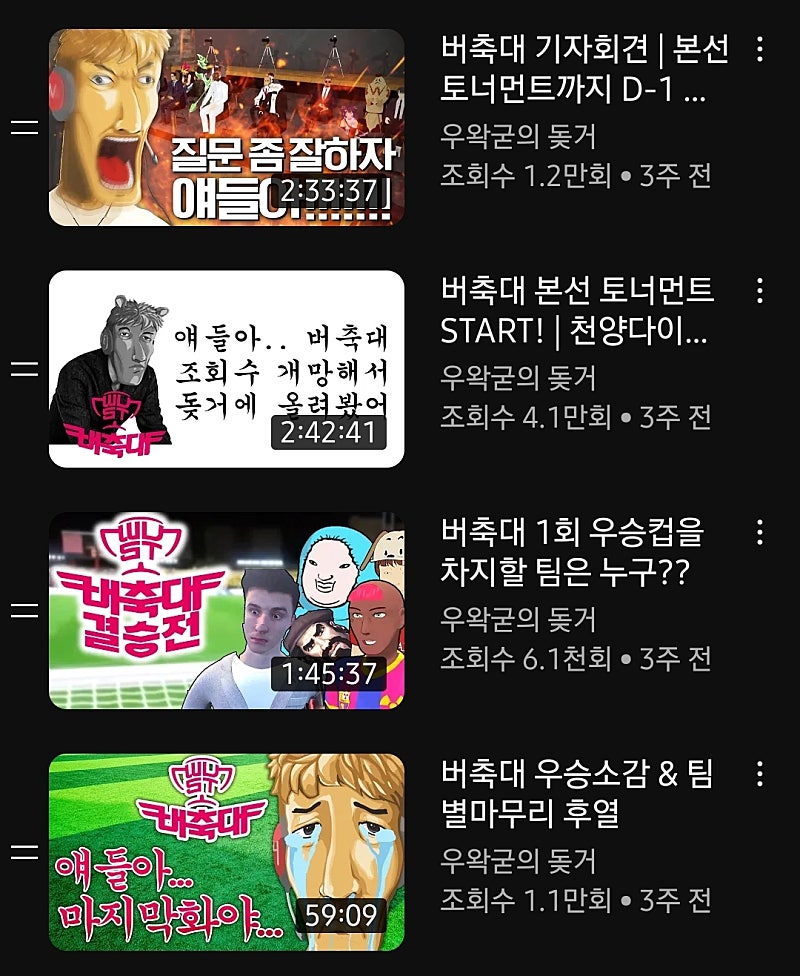The width and height of the screenshot is (800, 976).
Task: Tap reorder handle beside 기자회견 video
Action: [24, 128]
